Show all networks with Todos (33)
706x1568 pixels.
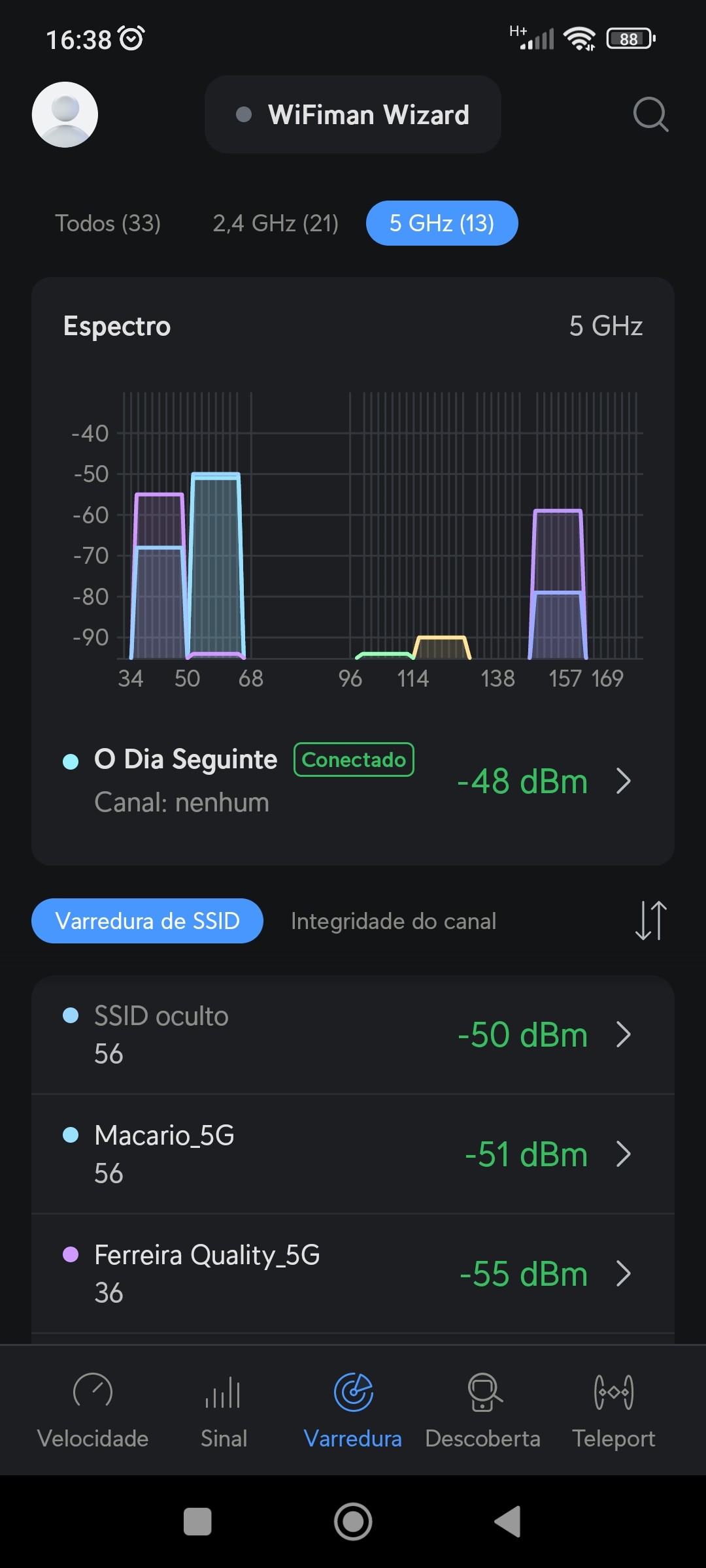pos(108,223)
